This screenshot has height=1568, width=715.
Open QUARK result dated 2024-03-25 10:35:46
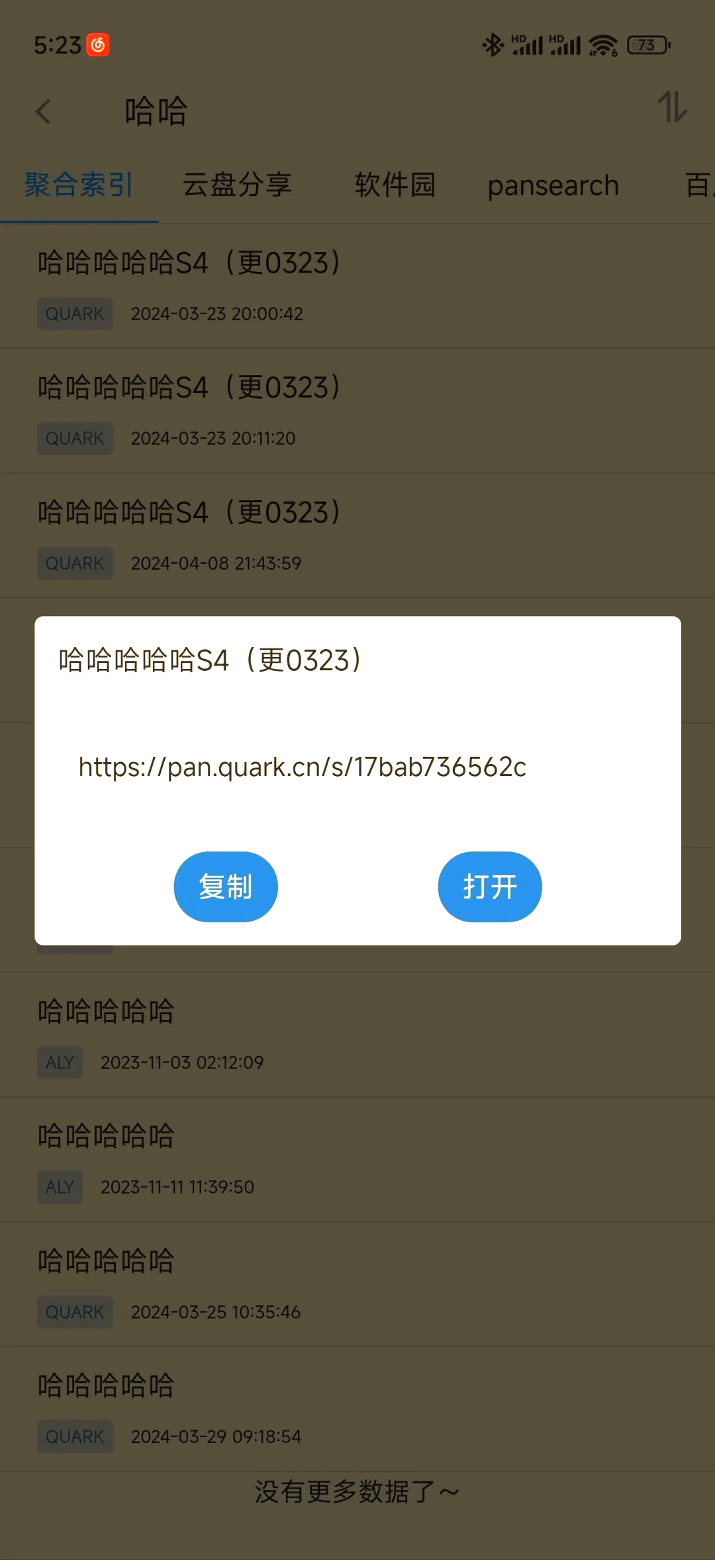(358, 1284)
